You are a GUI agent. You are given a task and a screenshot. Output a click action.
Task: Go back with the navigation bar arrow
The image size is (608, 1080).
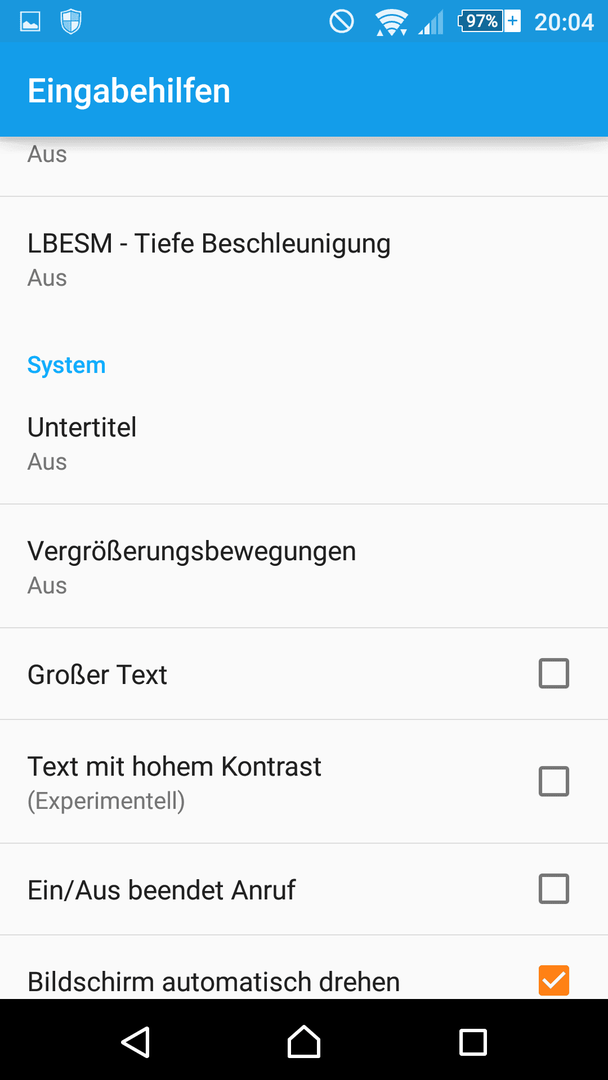pyautogui.click(x=136, y=1041)
